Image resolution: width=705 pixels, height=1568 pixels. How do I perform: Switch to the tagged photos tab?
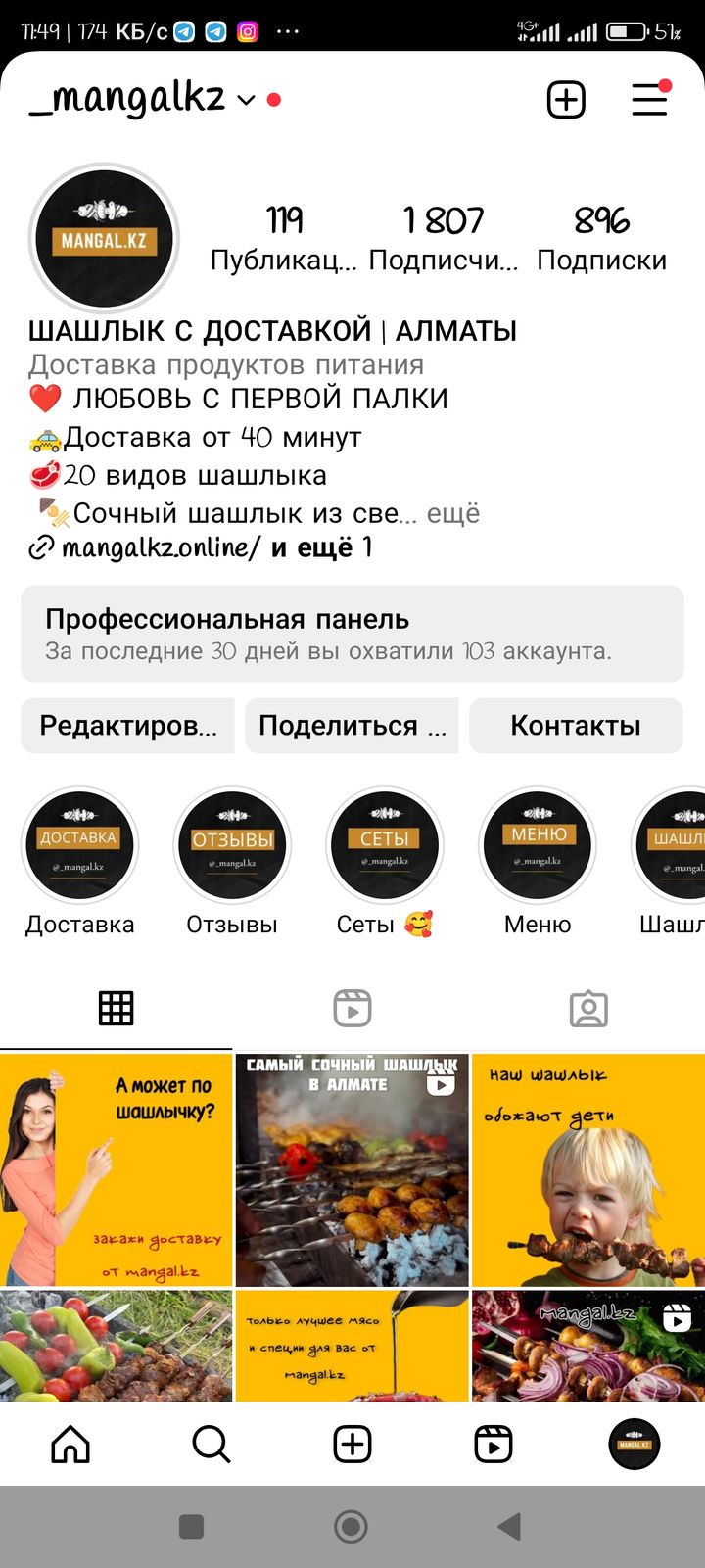click(588, 1008)
